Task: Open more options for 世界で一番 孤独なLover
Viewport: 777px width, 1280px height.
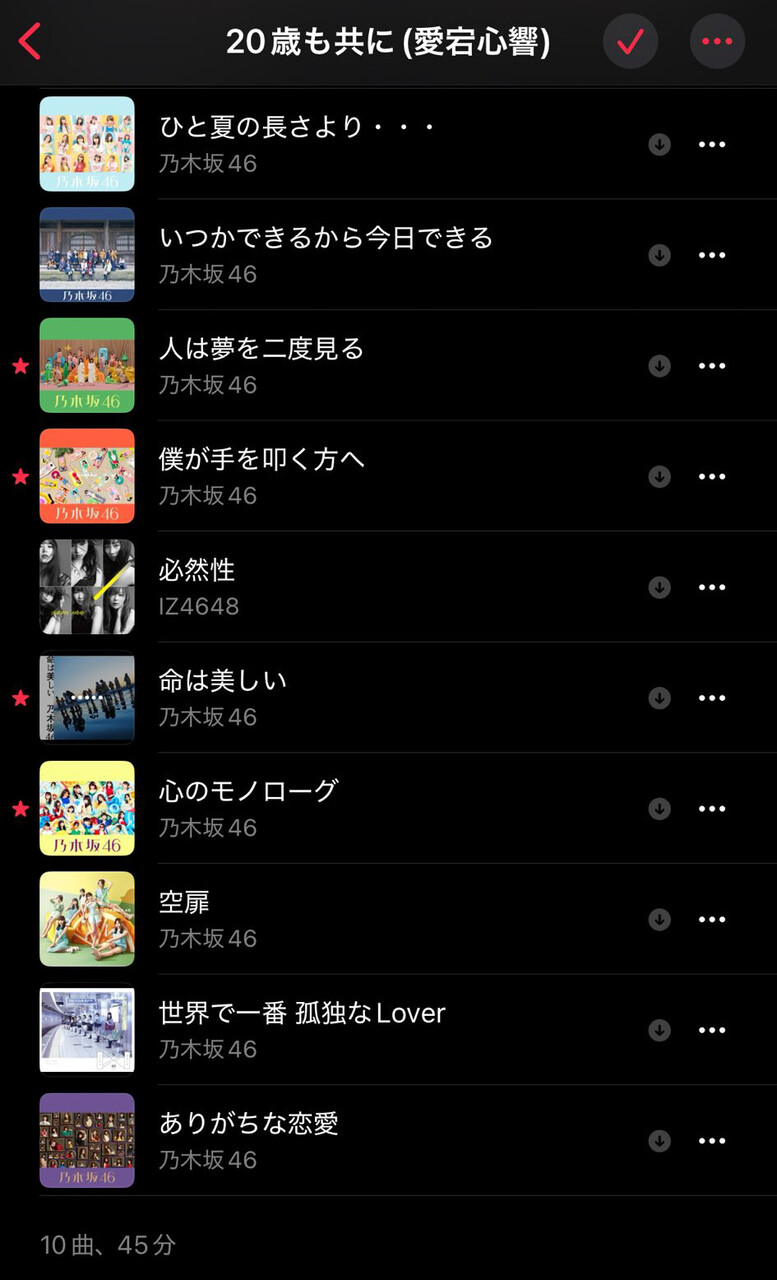Action: point(712,1030)
